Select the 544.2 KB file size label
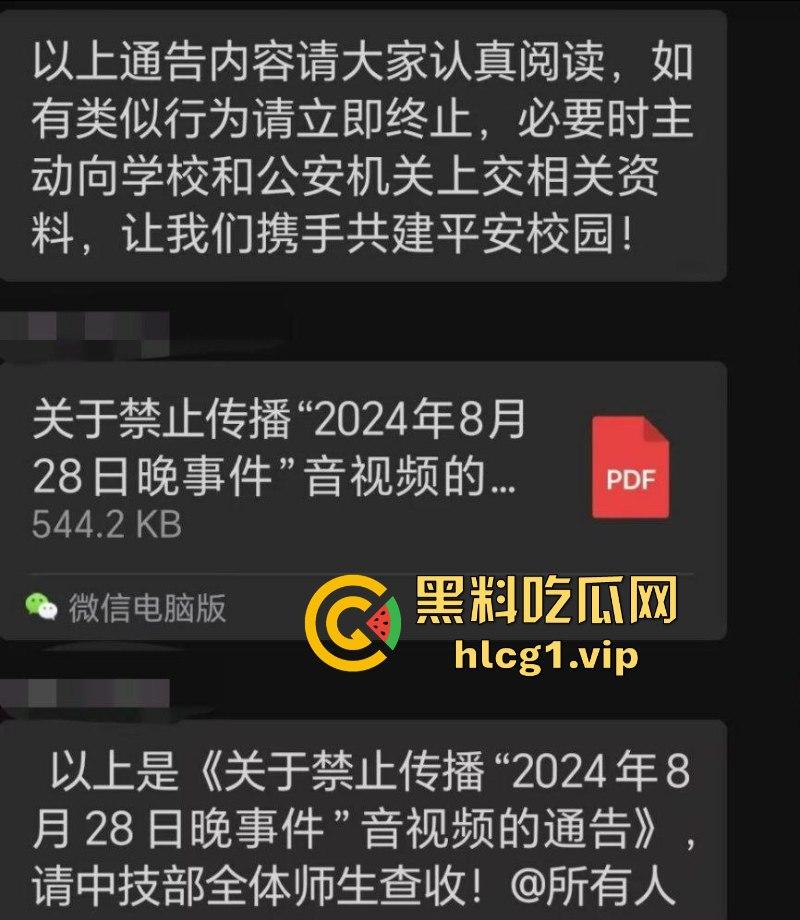This screenshot has width=800, height=920. [103, 522]
